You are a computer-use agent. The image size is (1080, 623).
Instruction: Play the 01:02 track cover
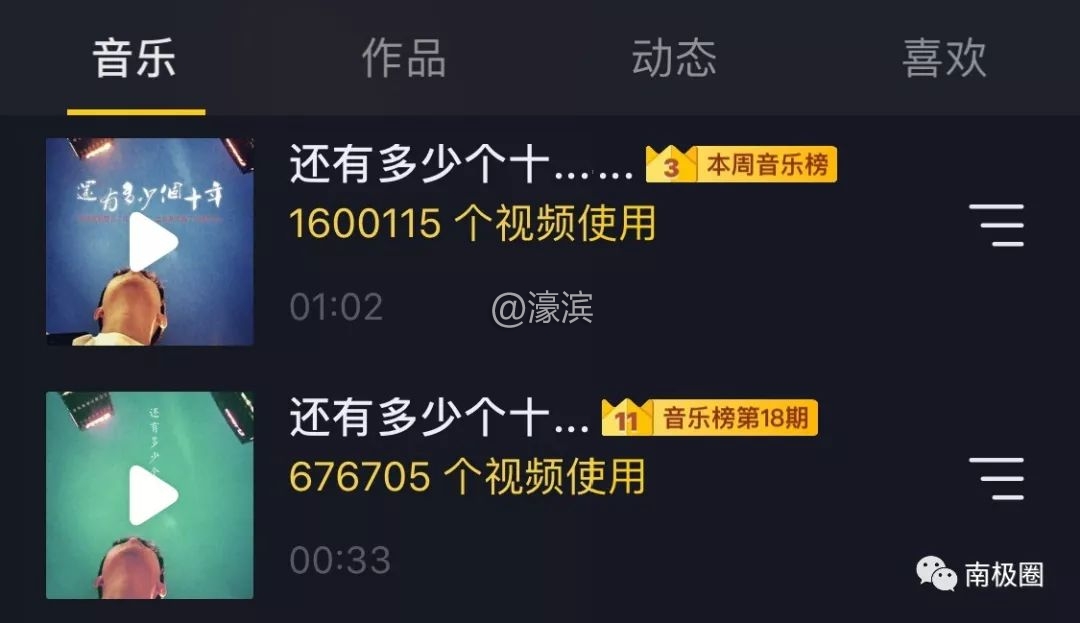[x=150, y=243]
